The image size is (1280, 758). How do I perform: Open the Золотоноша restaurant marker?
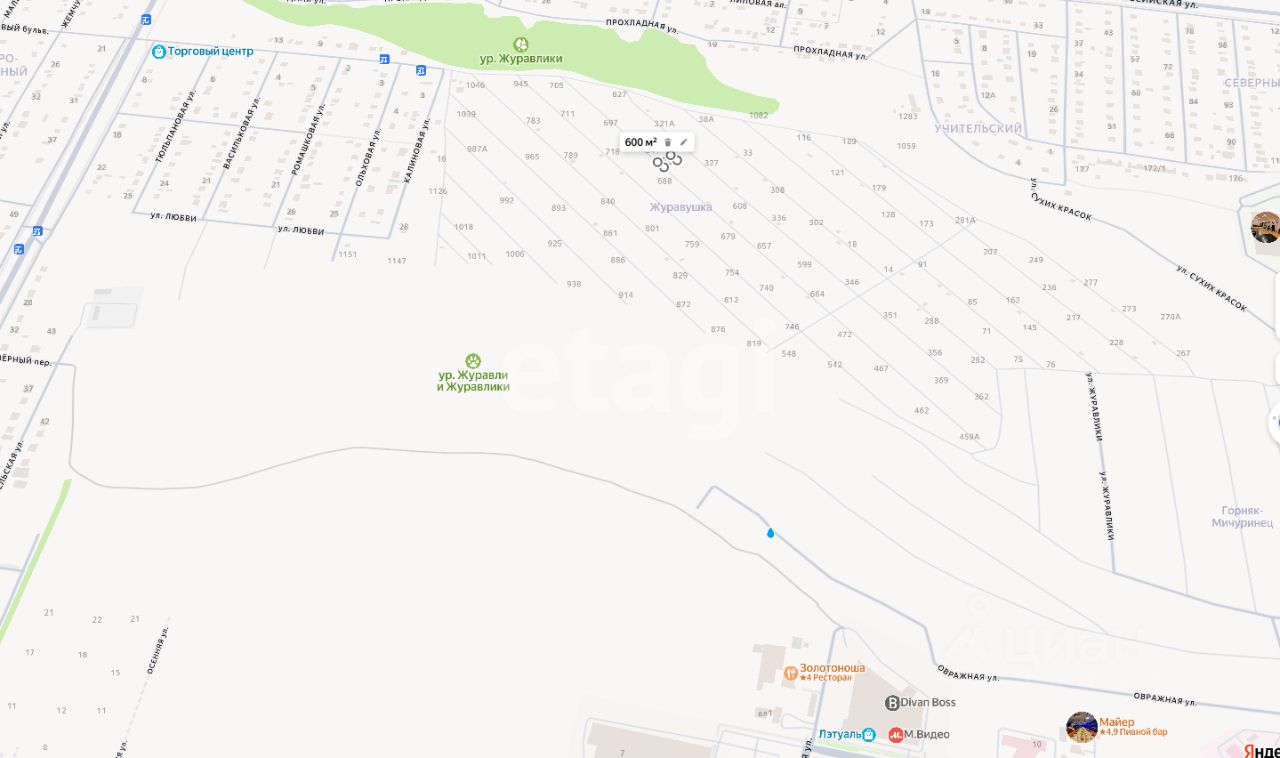tap(790, 673)
